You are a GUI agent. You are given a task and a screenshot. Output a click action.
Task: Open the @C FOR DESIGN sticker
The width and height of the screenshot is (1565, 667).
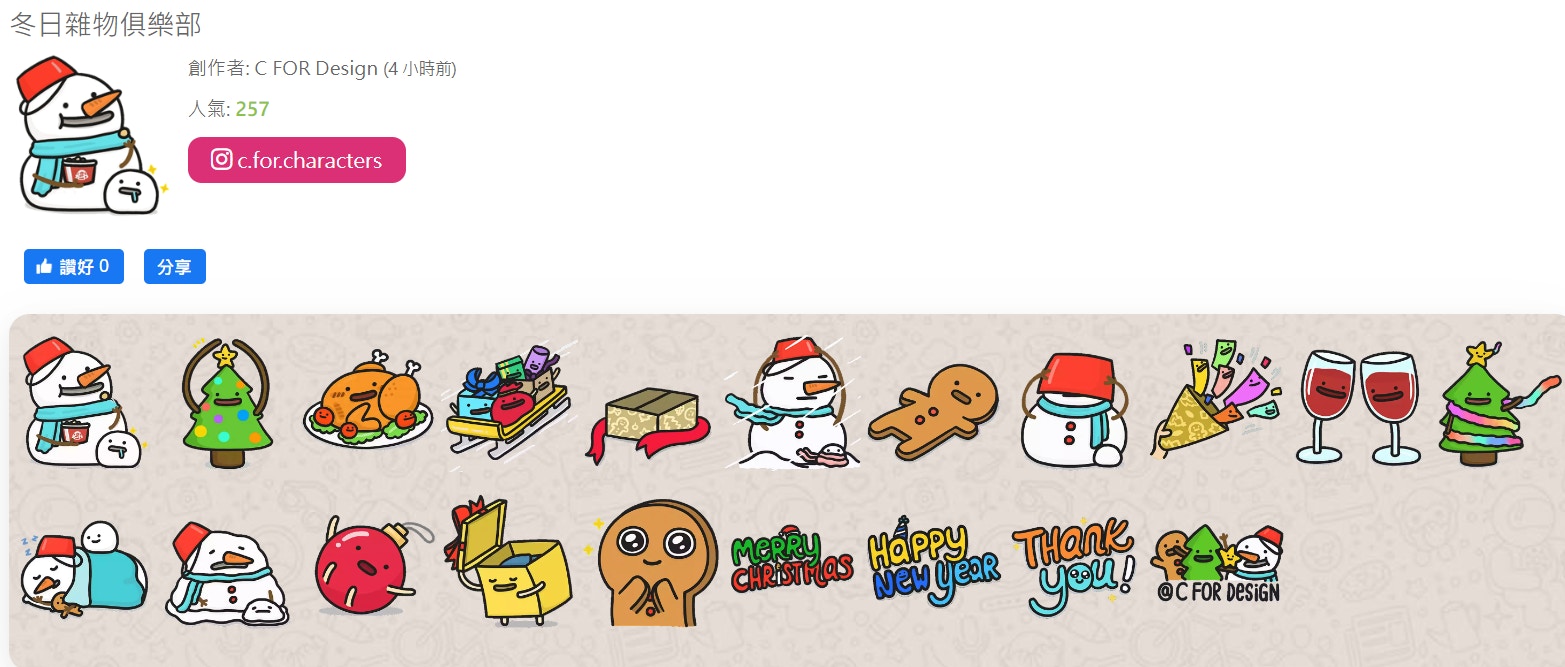pyautogui.click(x=1218, y=565)
